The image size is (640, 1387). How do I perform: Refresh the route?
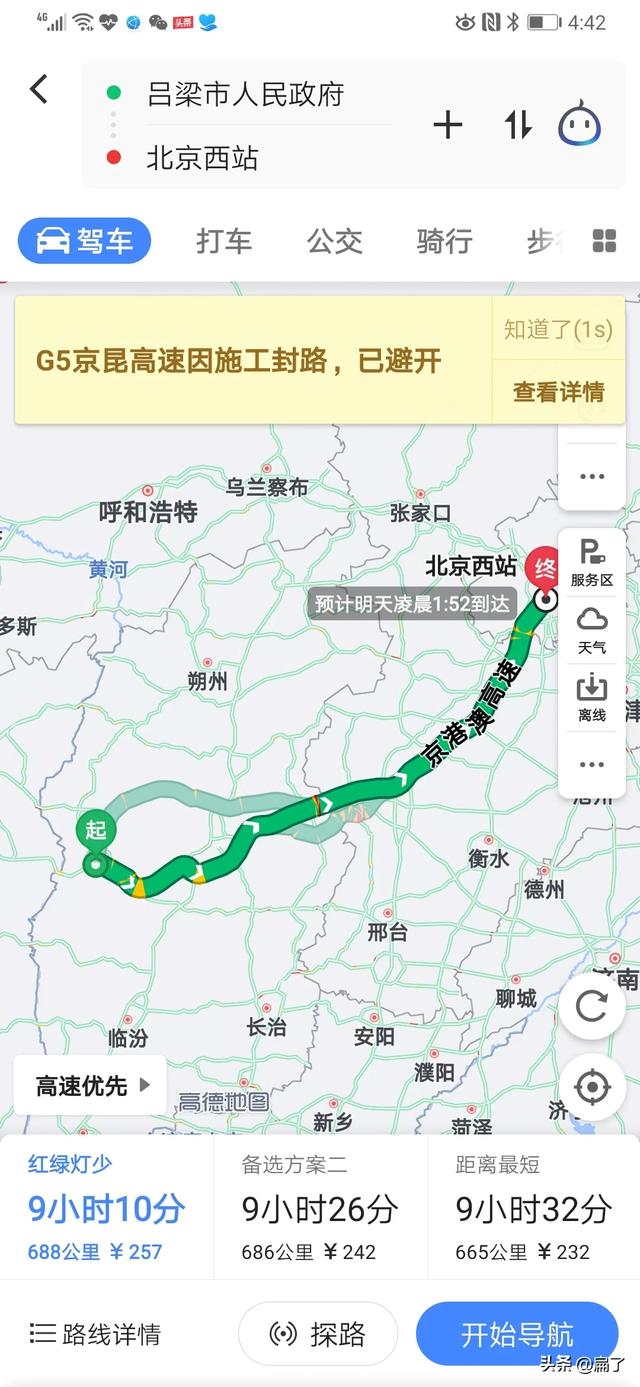(591, 1006)
